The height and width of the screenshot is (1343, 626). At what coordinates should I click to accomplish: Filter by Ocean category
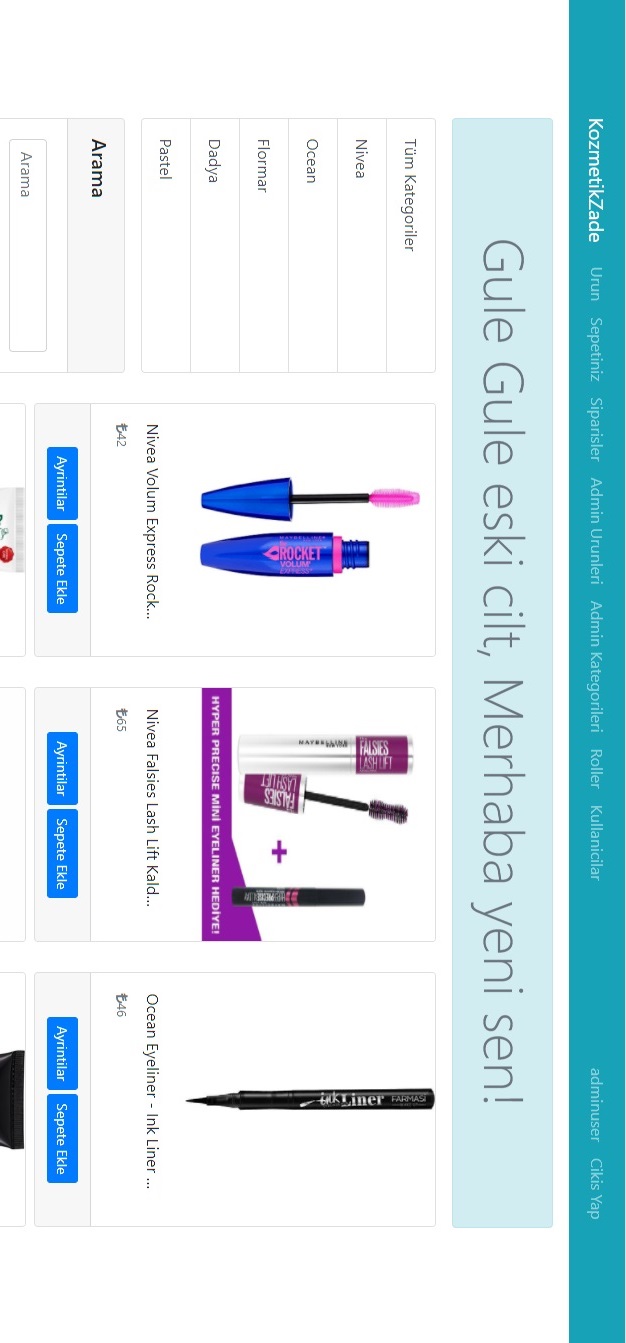[312, 160]
